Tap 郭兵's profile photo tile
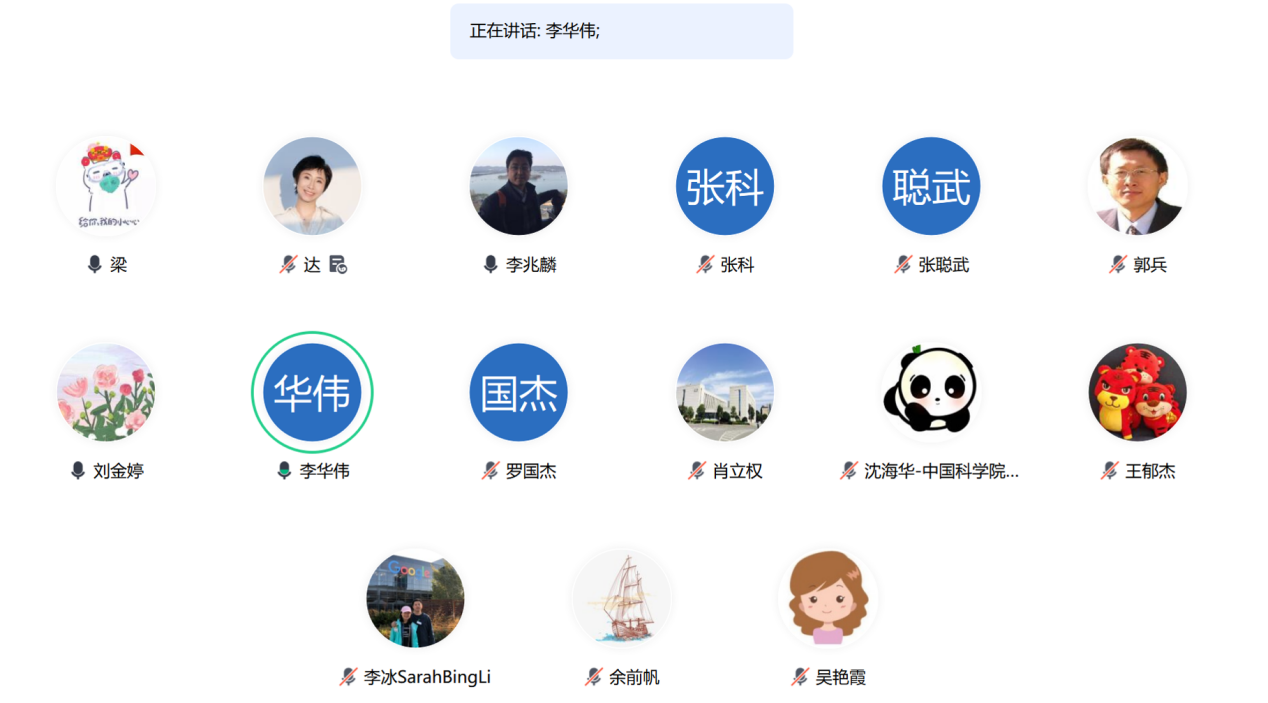The height and width of the screenshot is (703, 1268). [1137, 186]
